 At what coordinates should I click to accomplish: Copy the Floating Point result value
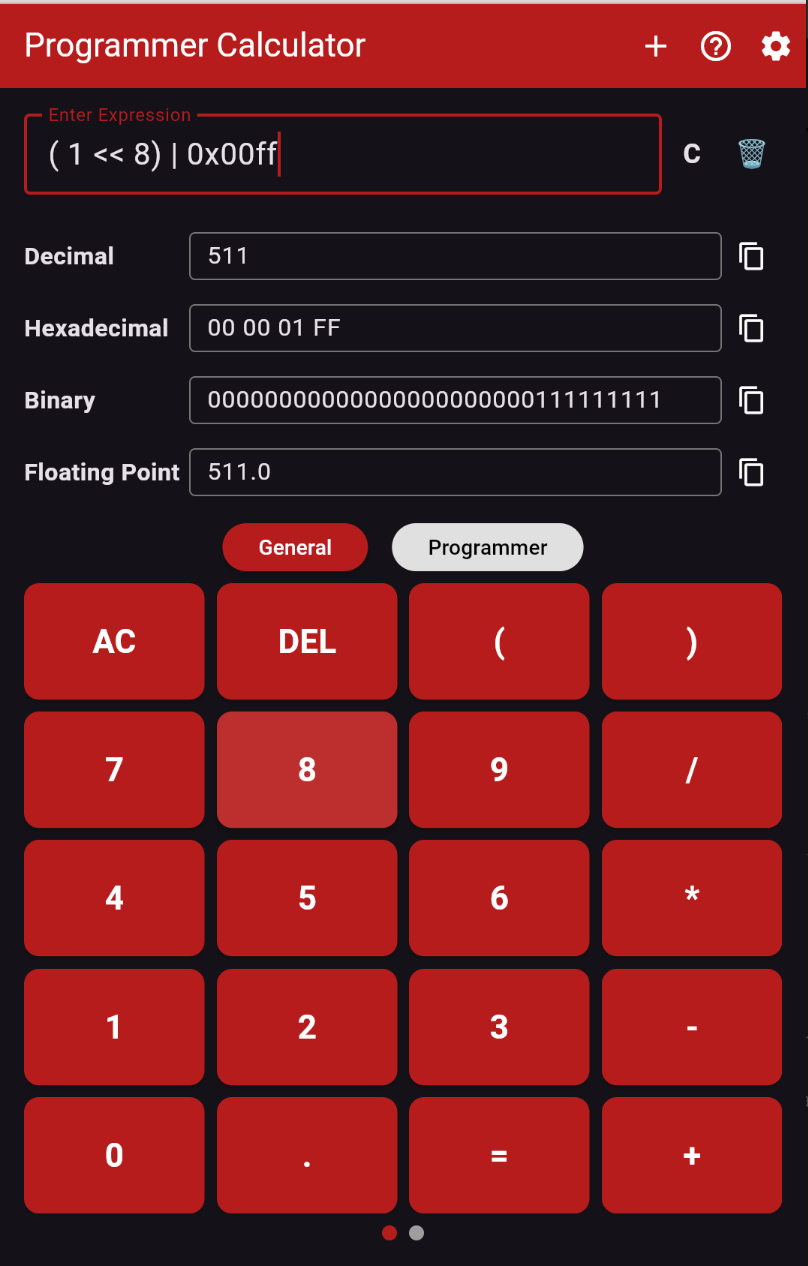[x=750, y=472]
